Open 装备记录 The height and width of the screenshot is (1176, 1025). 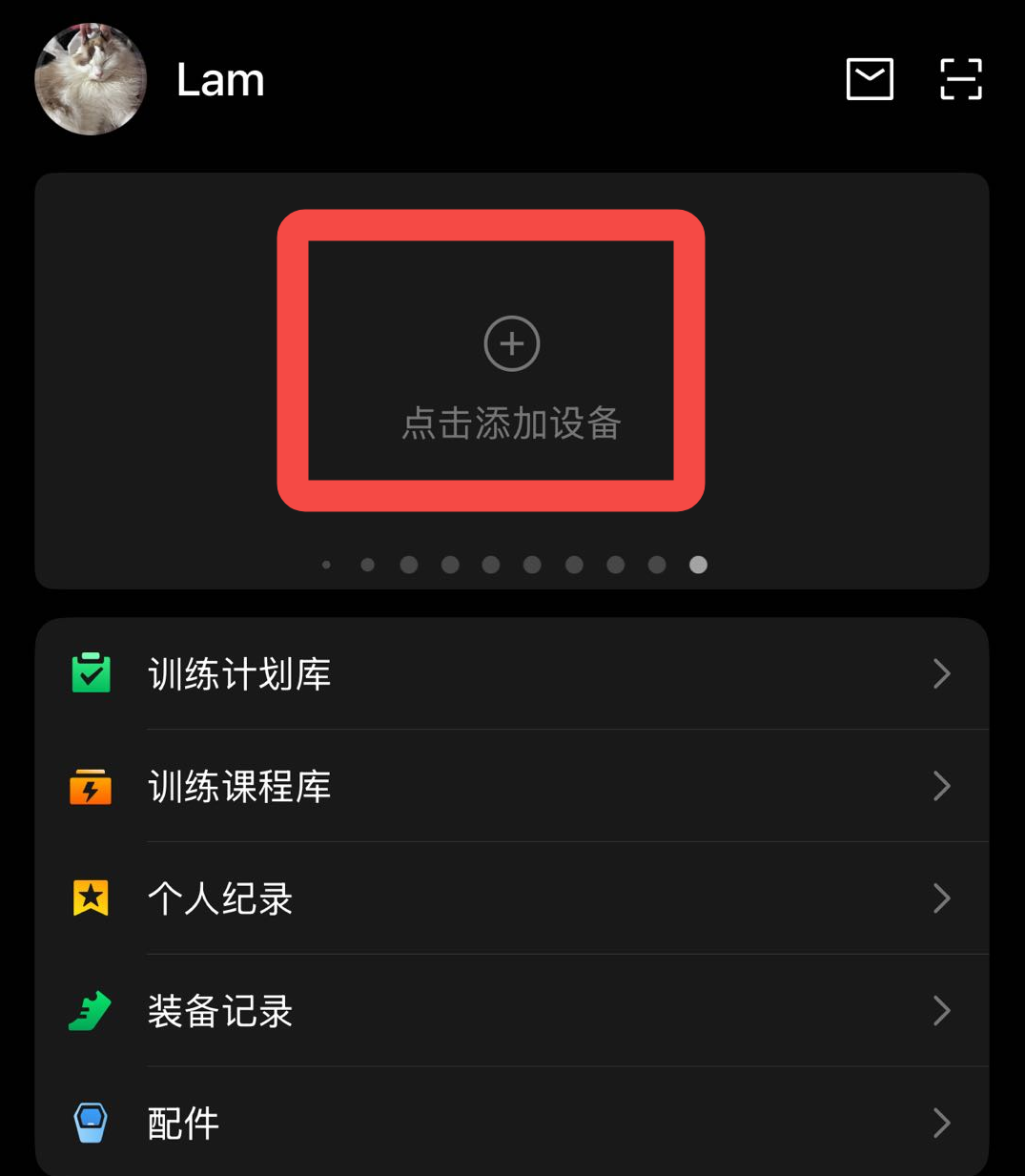[x=512, y=1011]
